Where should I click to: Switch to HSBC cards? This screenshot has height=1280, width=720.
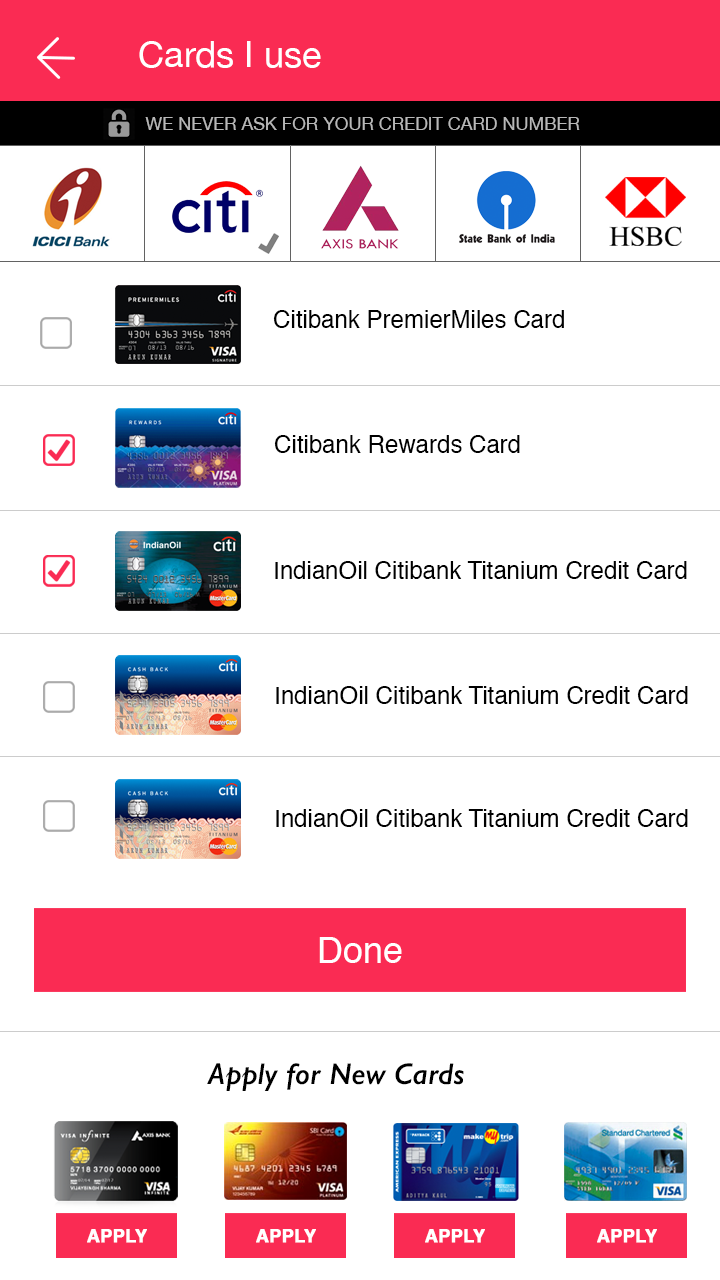(x=647, y=205)
